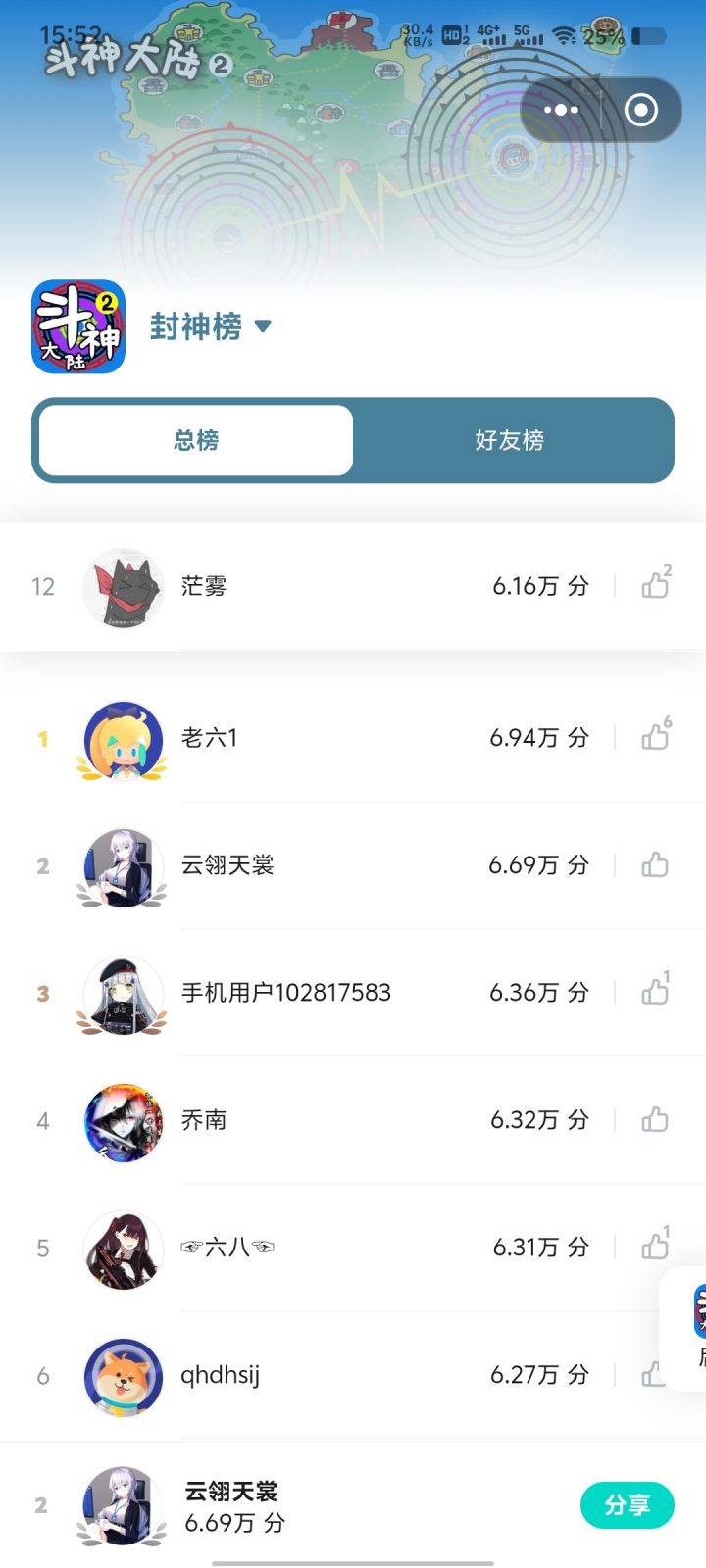Like qhdhsij's score with the thumbs-up icon
Viewport: 706px width, 1568px height.
[x=655, y=1375]
